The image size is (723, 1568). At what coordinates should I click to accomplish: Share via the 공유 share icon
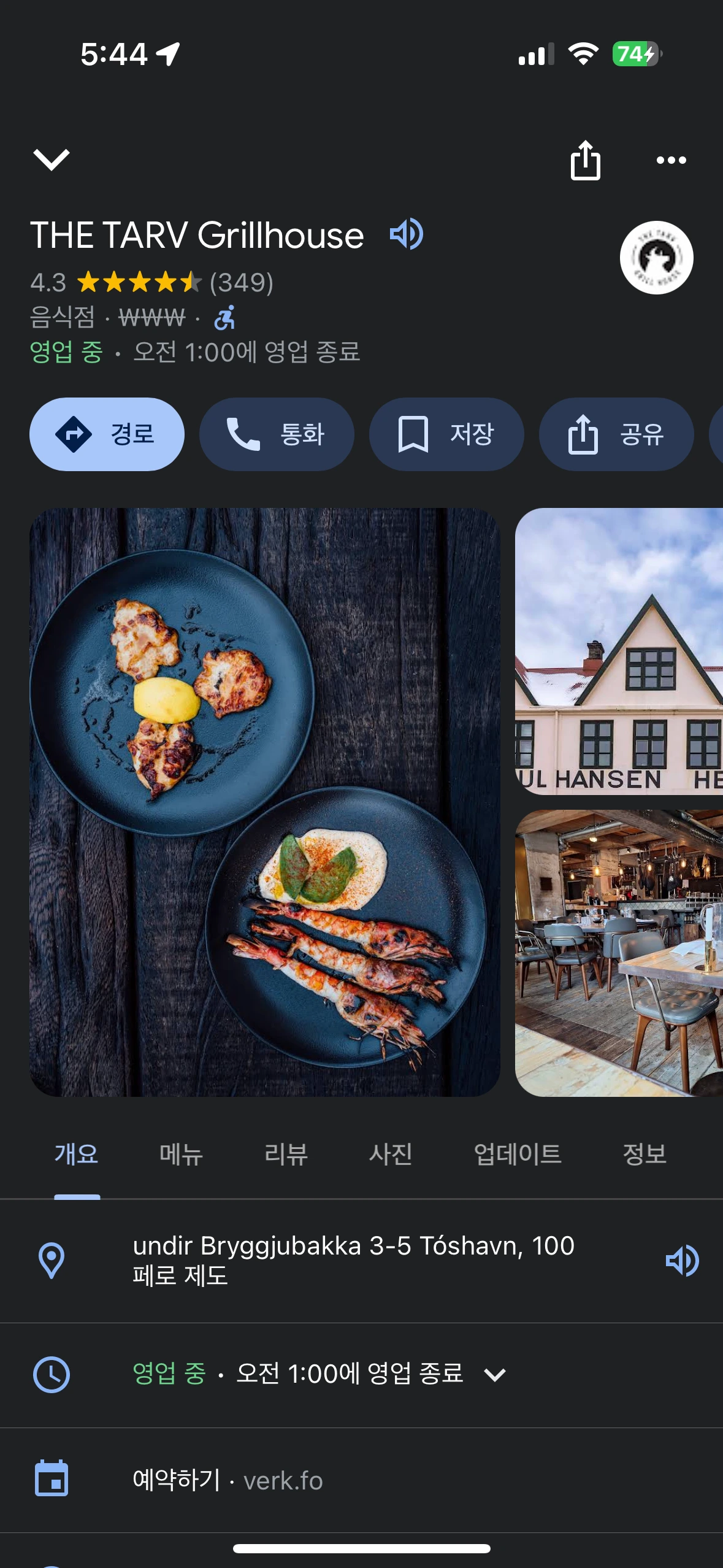(x=584, y=434)
